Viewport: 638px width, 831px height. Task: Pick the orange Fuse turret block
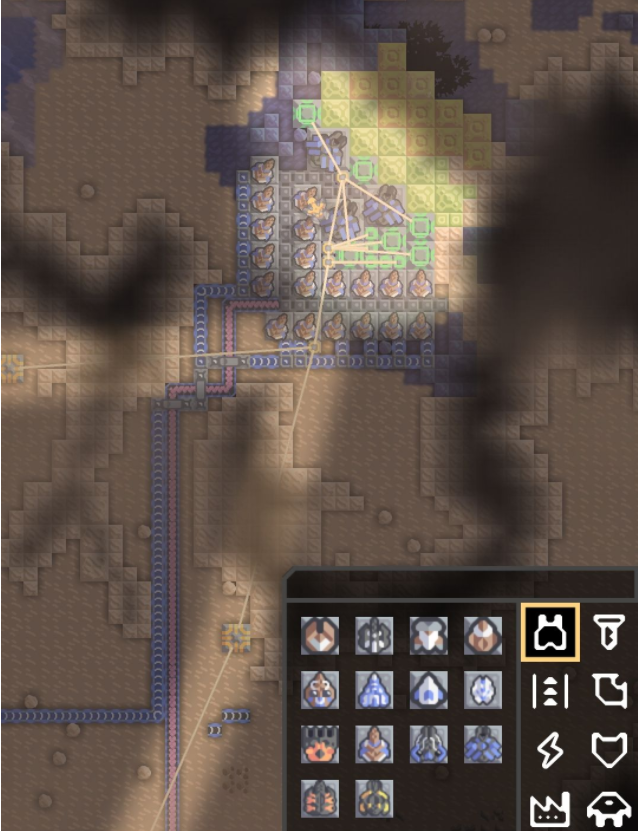pyautogui.click(x=320, y=798)
